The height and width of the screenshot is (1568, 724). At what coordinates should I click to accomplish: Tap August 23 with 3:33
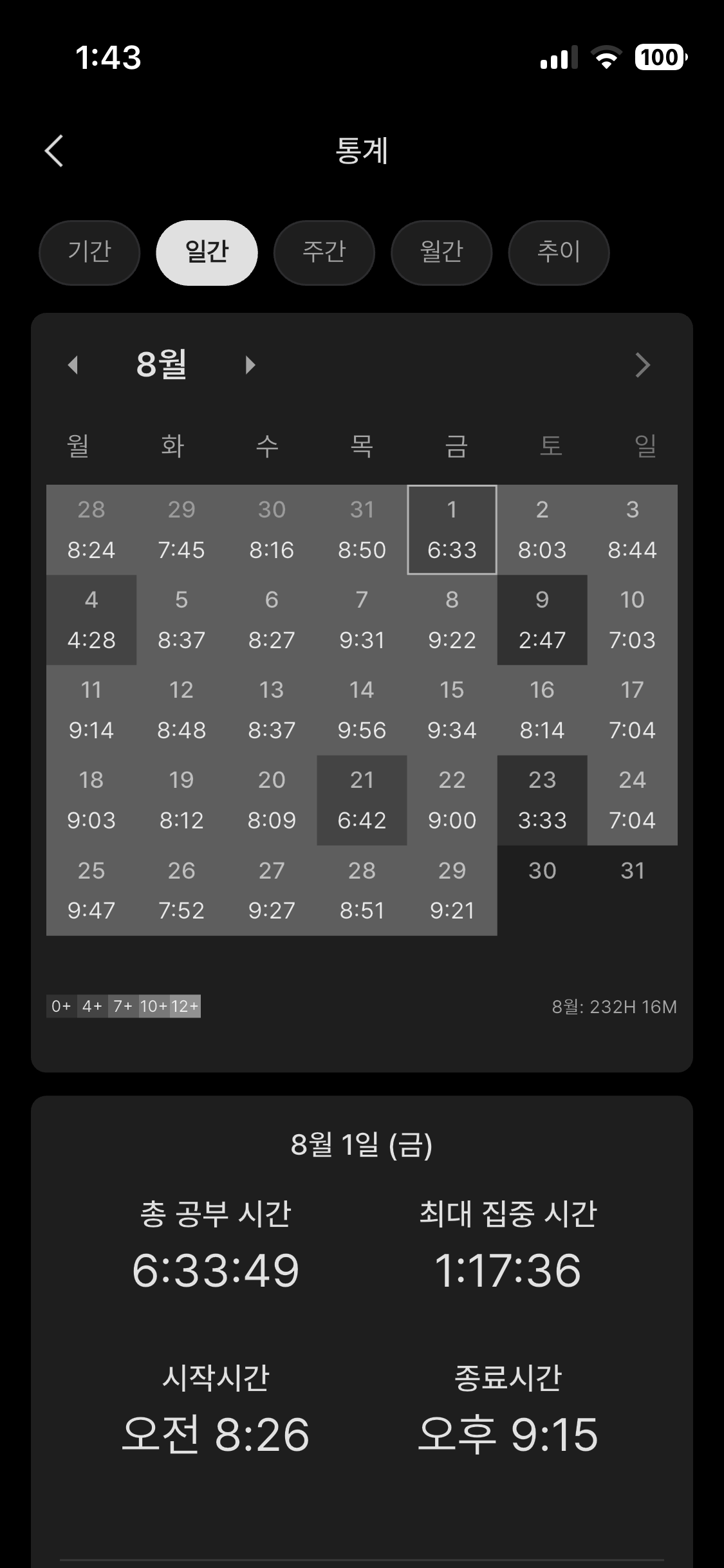pos(542,800)
